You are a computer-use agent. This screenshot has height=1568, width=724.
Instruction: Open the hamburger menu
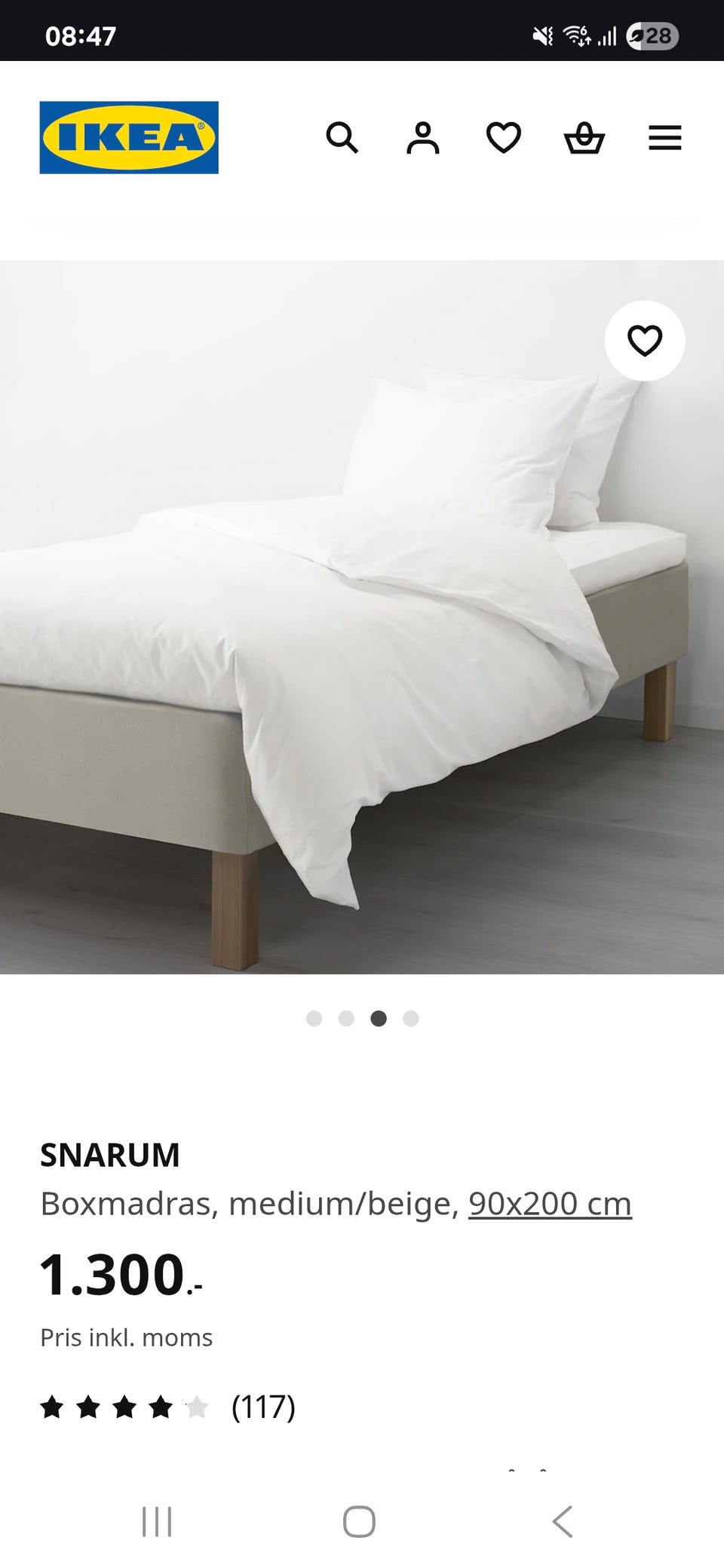click(664, 138)
